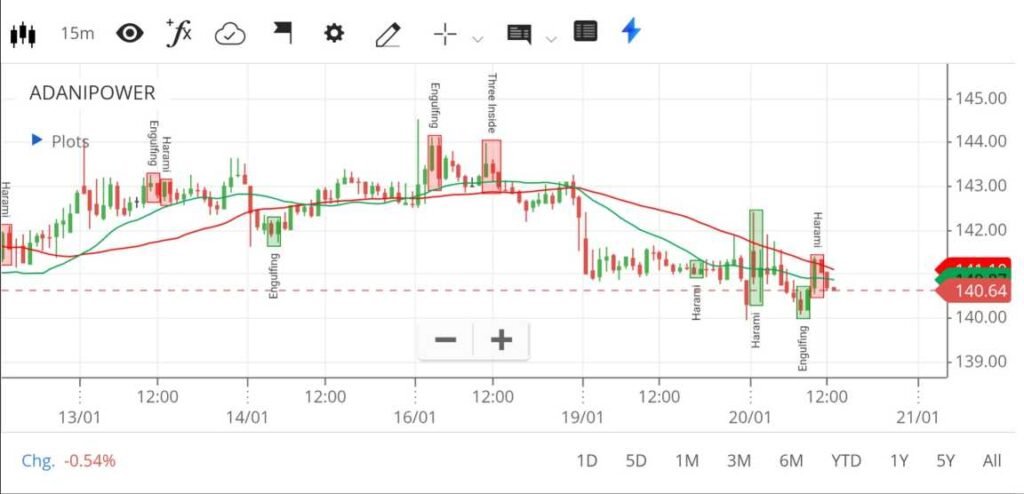Toggle the eye visibility icon

[129, 33]
